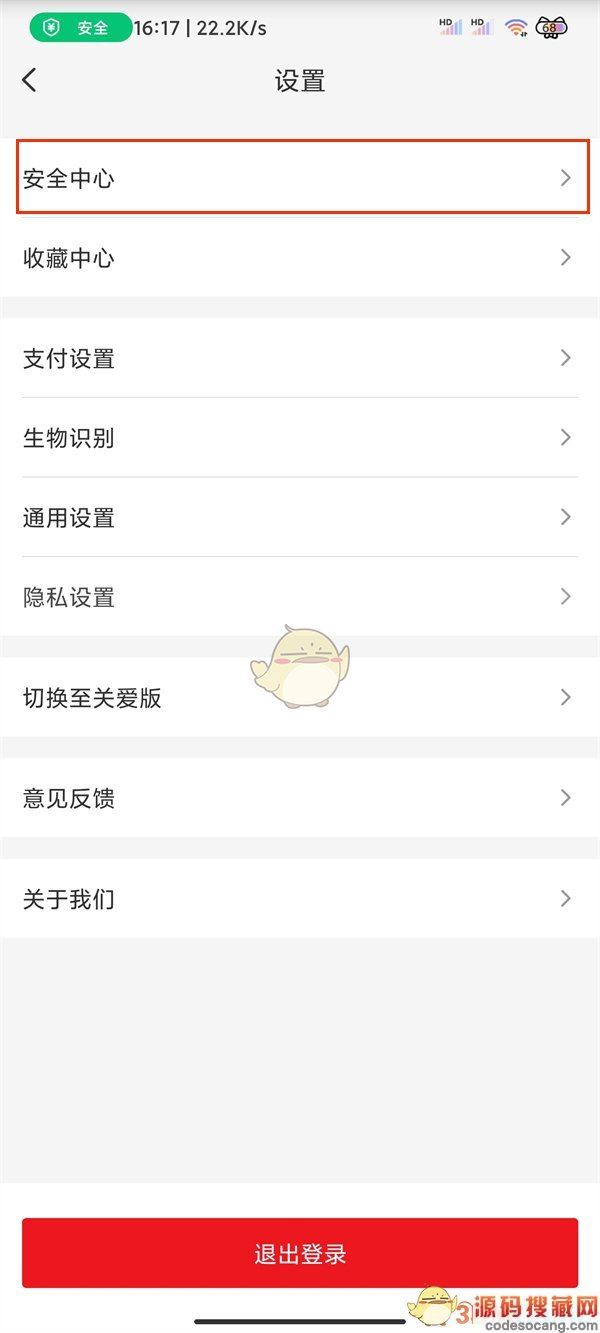
Task: Open 安全中心
Action: pyautogui.click(x=300, y=178)
